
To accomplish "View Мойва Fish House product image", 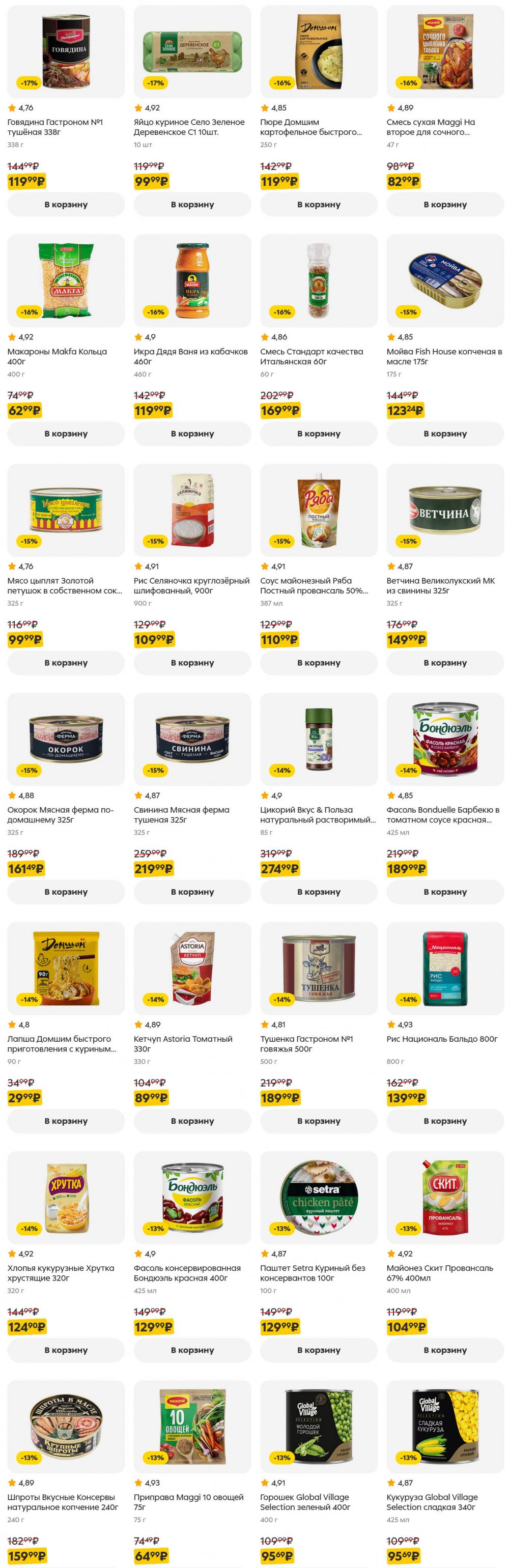I will click(444, 280).
